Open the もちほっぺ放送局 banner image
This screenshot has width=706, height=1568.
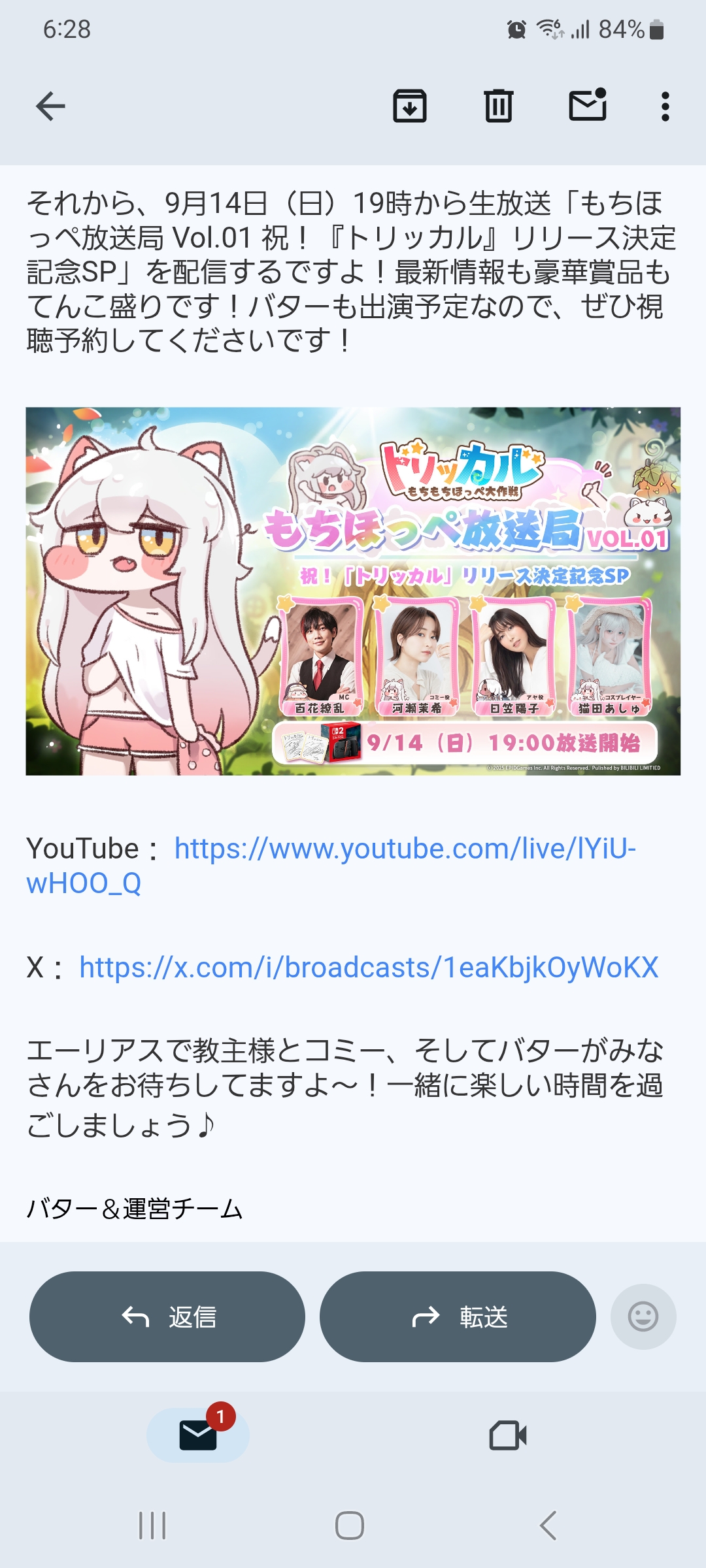(x=353, y=591)
